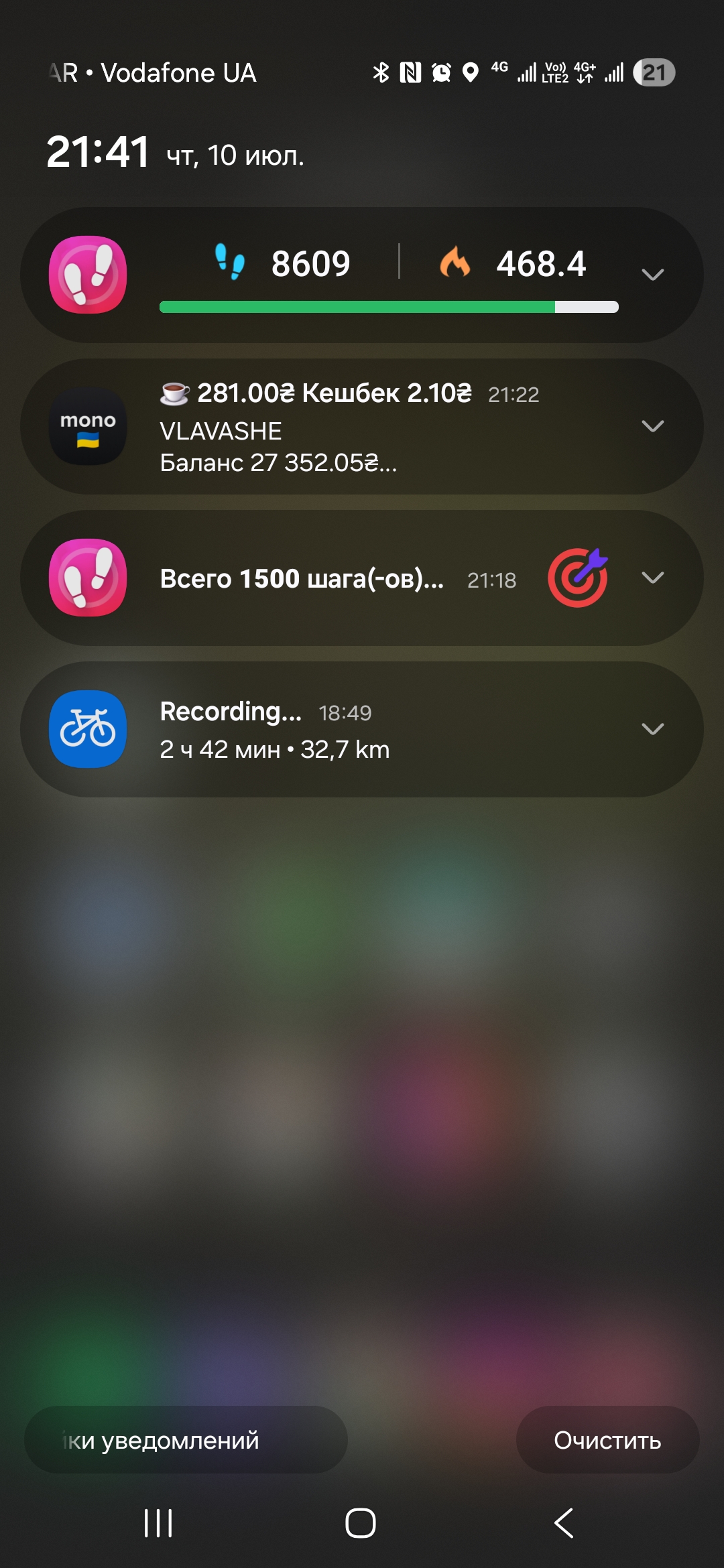Open recent apps from navigation bar
This screenshot has width=724, height=1568.
(x=159, y=1523)
